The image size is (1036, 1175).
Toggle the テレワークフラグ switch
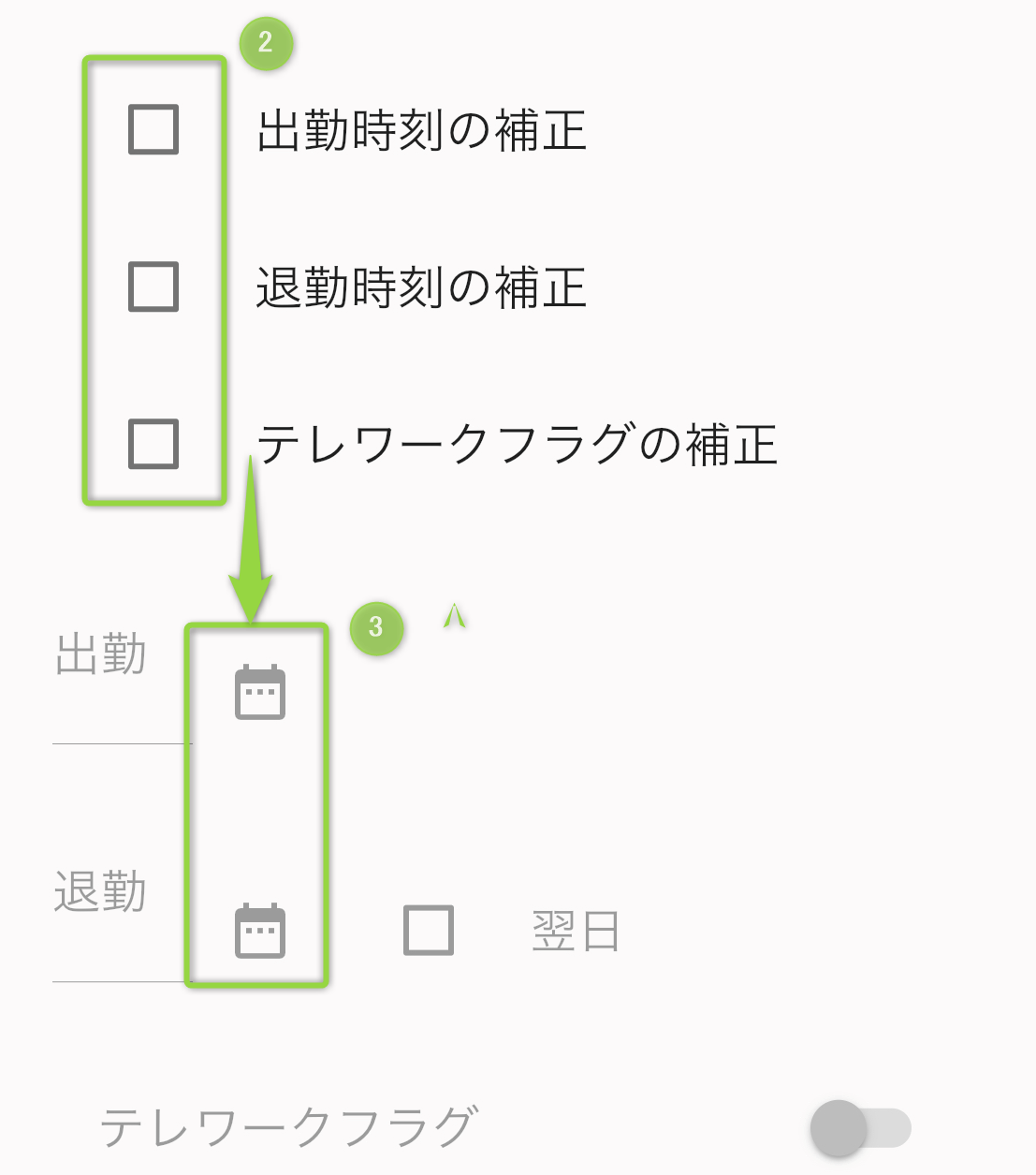pyautogui.click(x=860, y=1127)
